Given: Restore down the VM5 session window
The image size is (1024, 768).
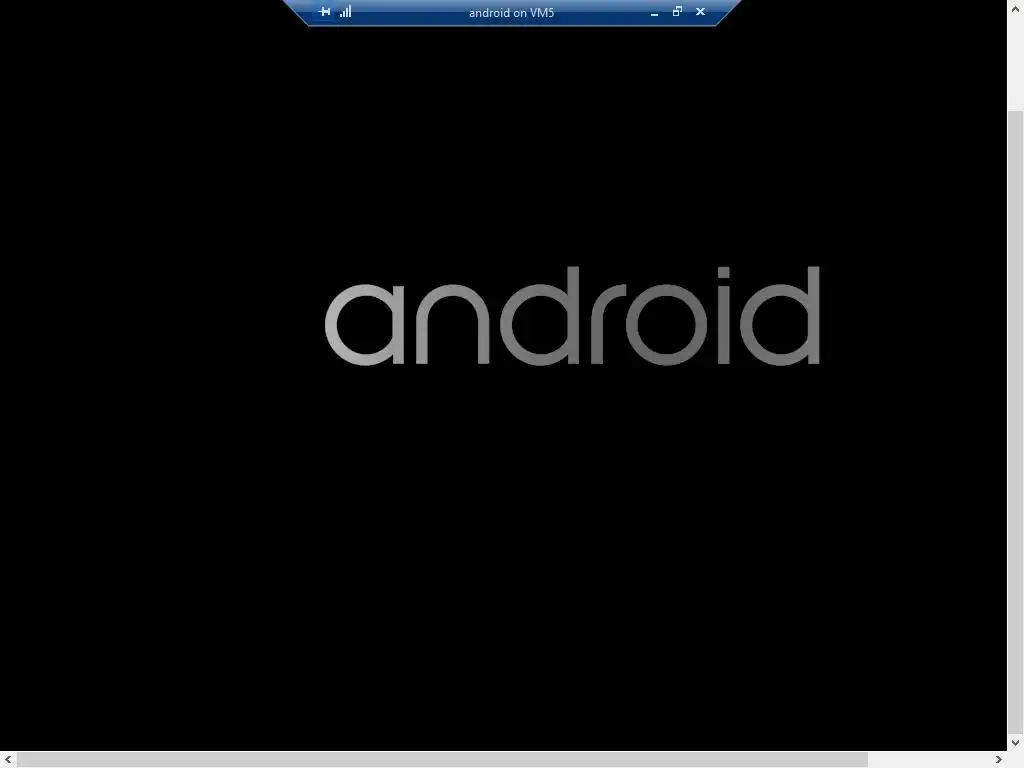Looking at the screenshot, I should click(x=677, y=12).
